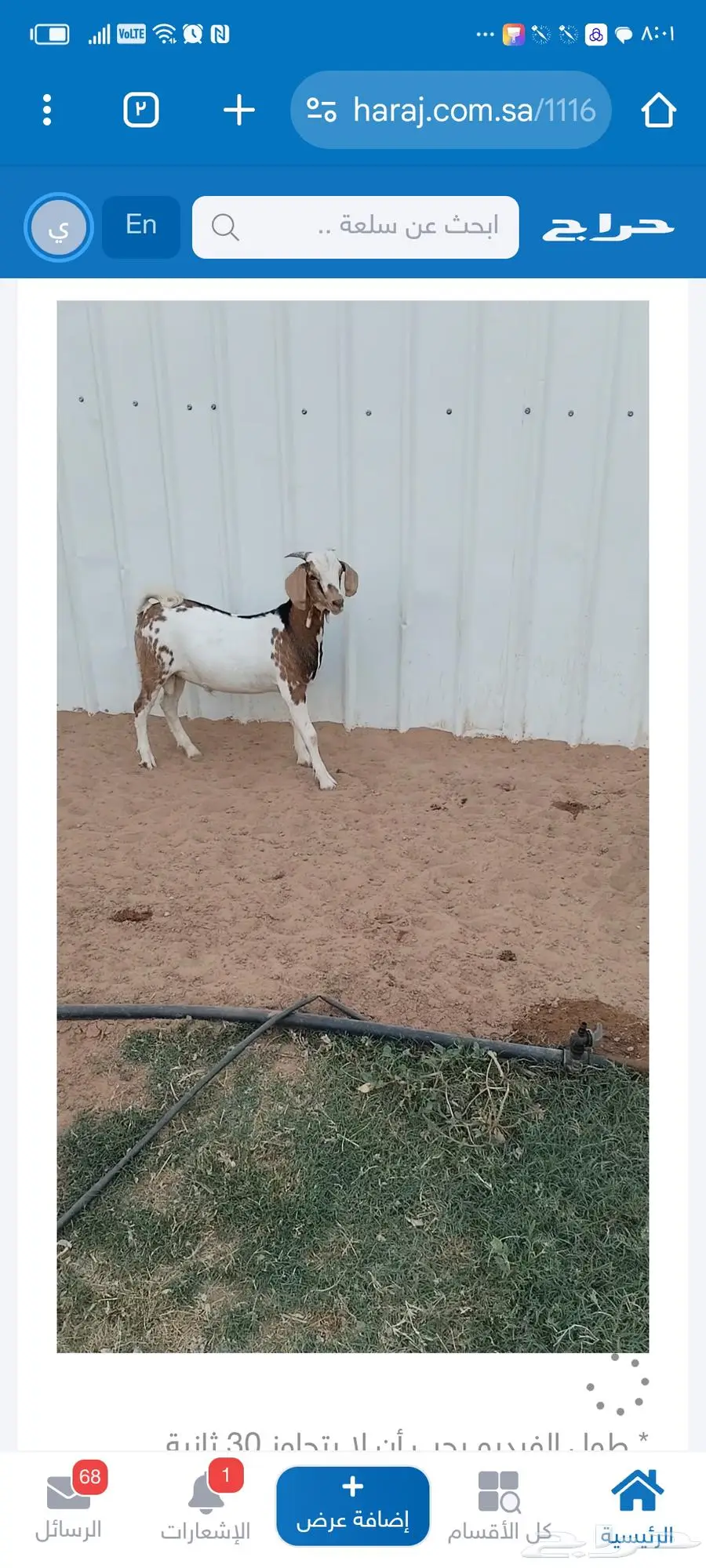Open the goat video preview
The height and width of the screenshot is (1568, 706).
point(352,826)
